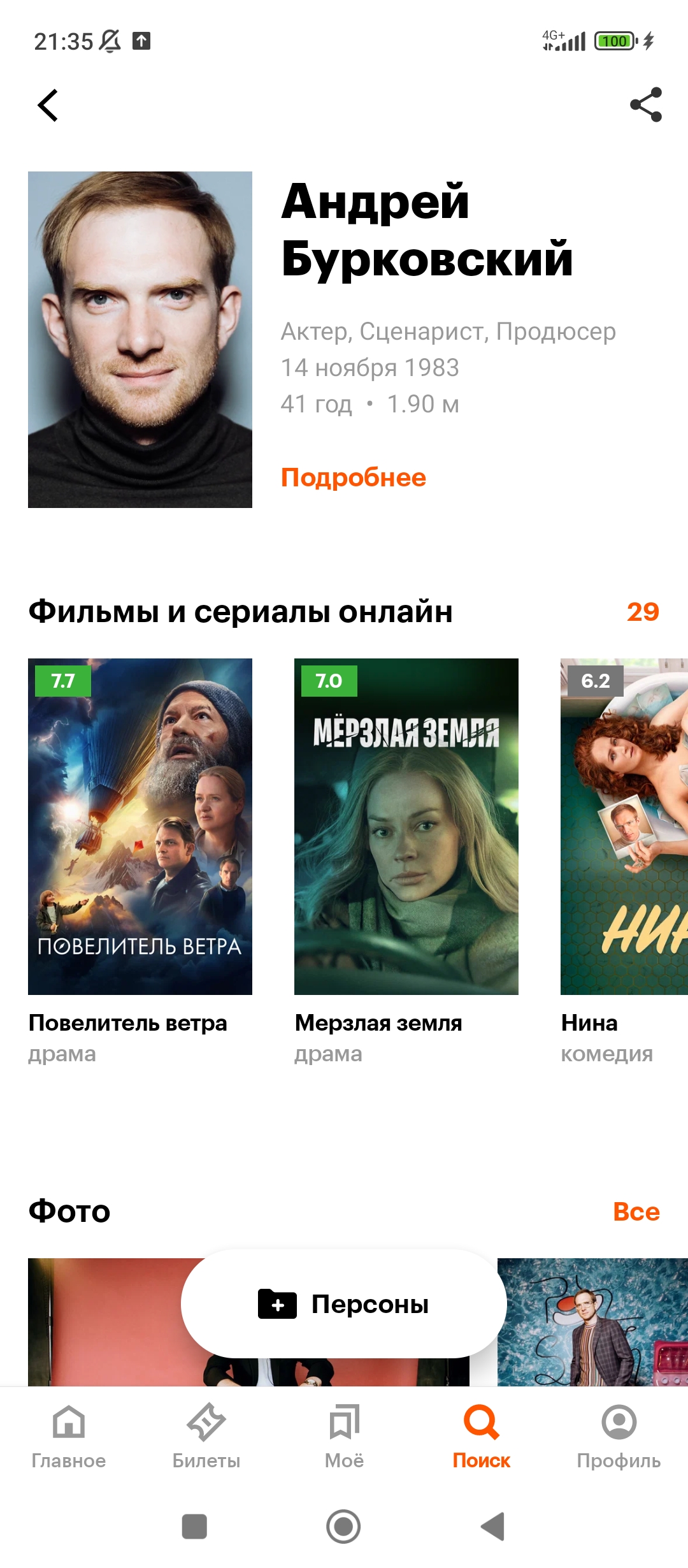Add to the Персоны folder

coord(344,1304)
